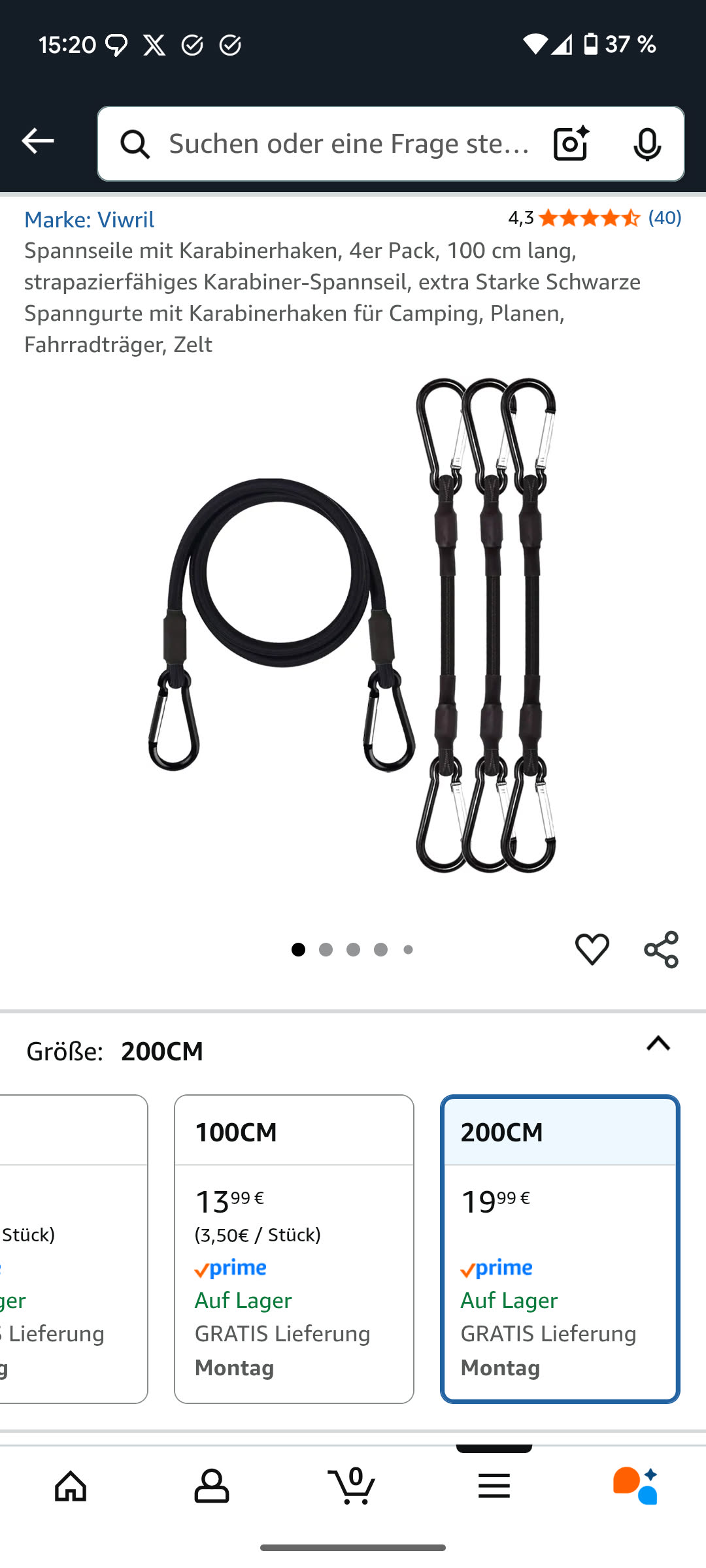Start voice search with microphone
Image resolution: width=706 pixels, height=1568 pixels.
[647, 144]
